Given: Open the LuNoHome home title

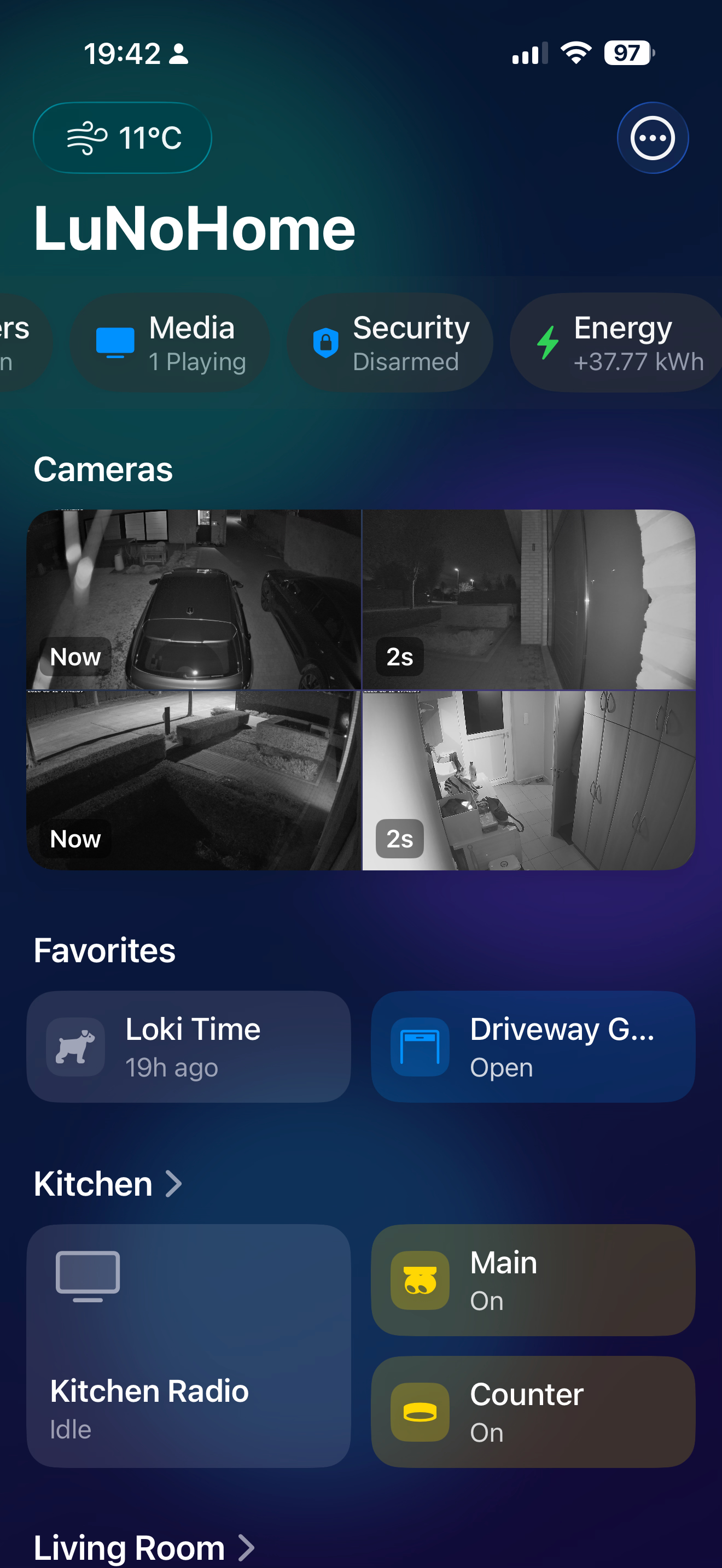Looking at the screenshot, I should tap(195, 229).
